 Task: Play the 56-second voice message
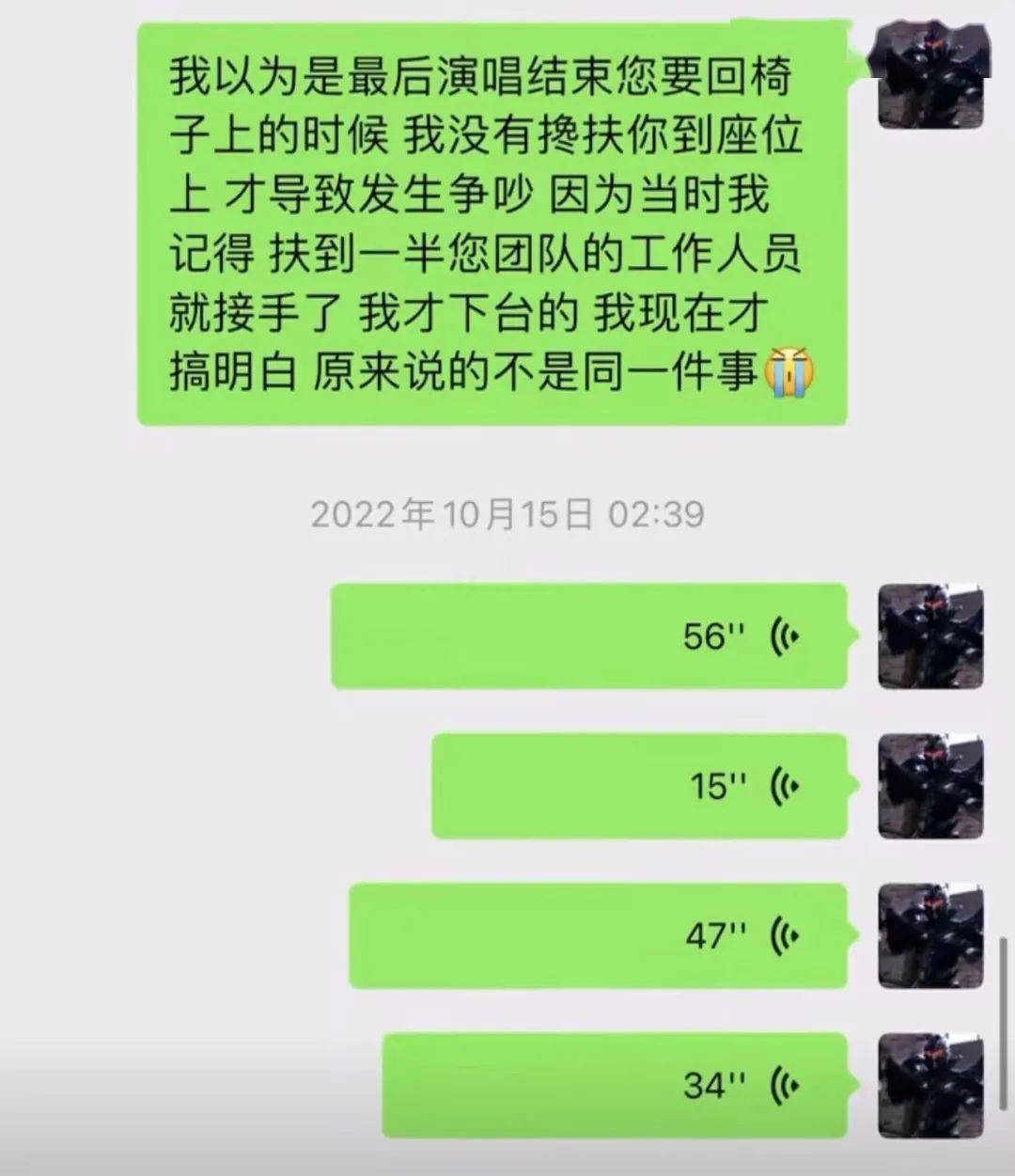pyautogui.click(x=589, y=636)
